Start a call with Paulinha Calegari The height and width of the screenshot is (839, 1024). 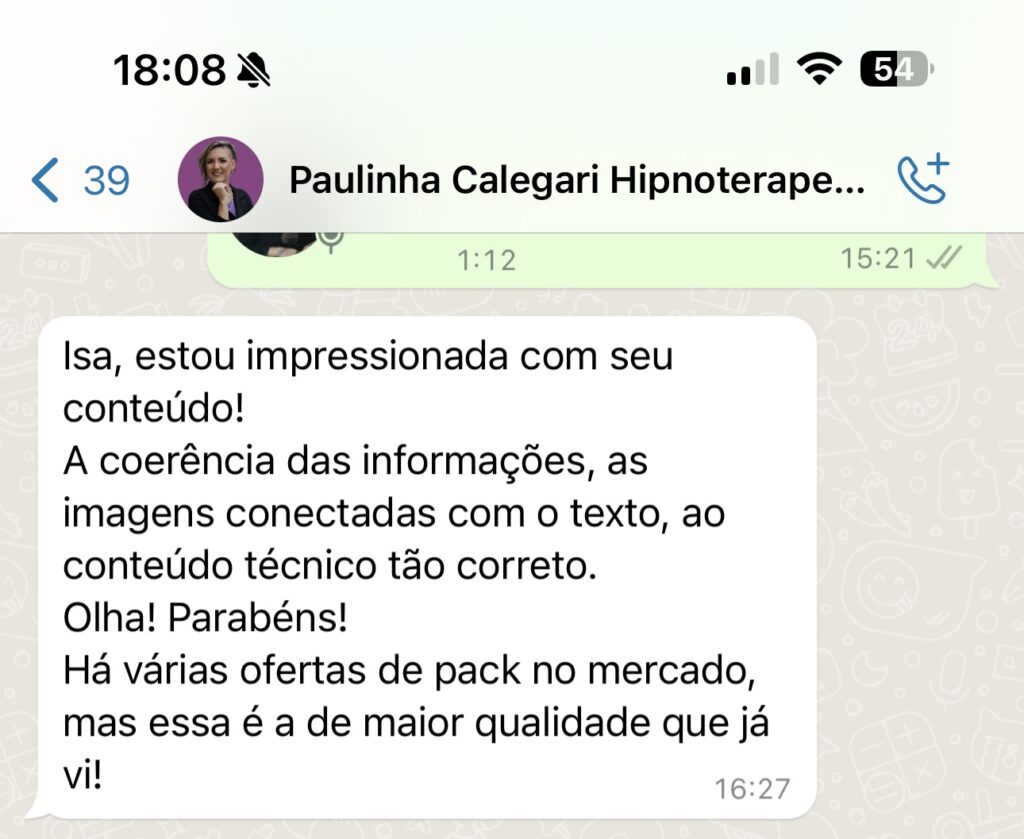click(922, 180)
